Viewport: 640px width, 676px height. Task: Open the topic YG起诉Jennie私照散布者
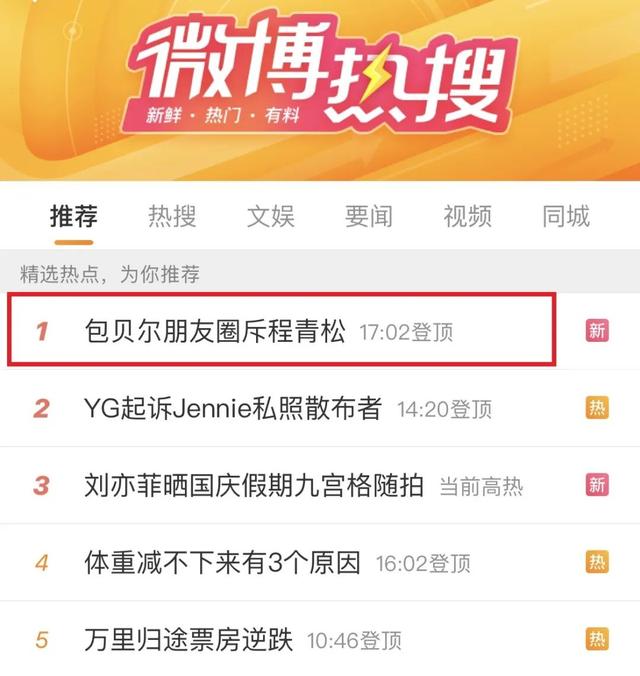pos(233,408)
